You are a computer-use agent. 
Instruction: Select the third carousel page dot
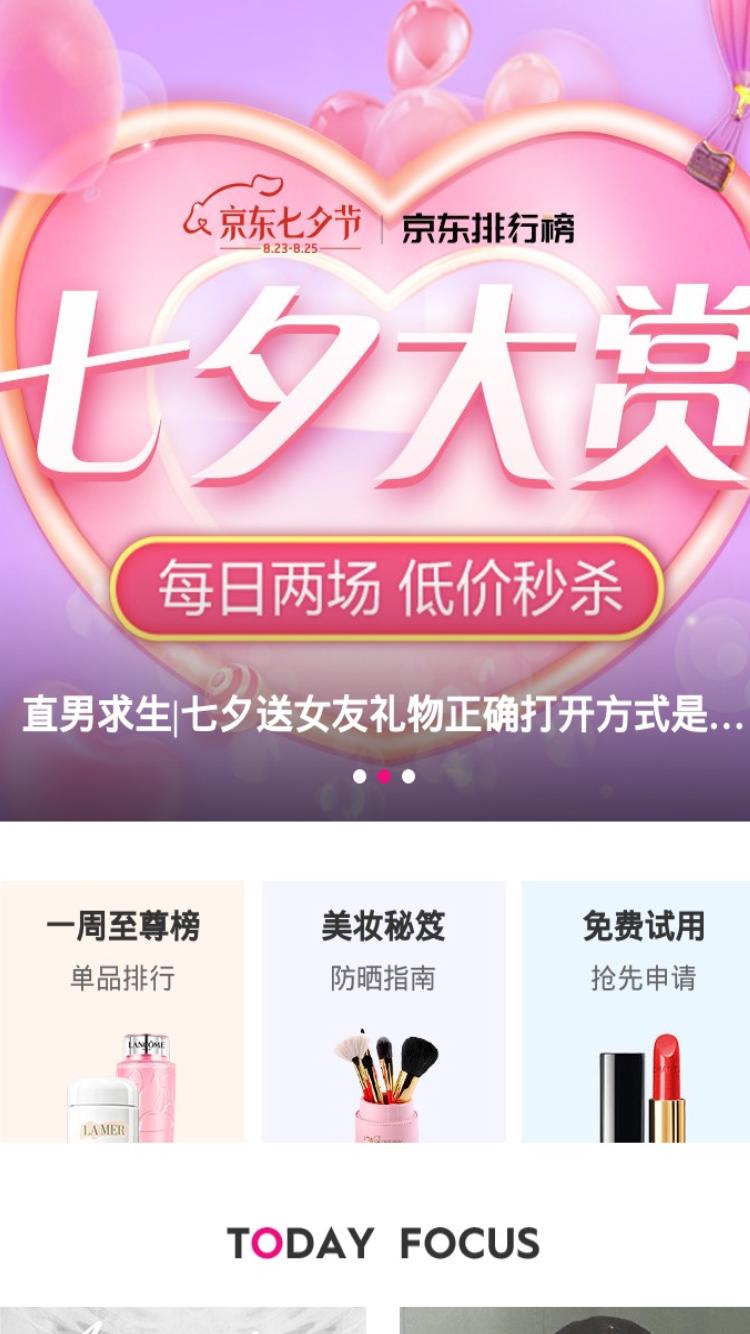pos(408,776)
